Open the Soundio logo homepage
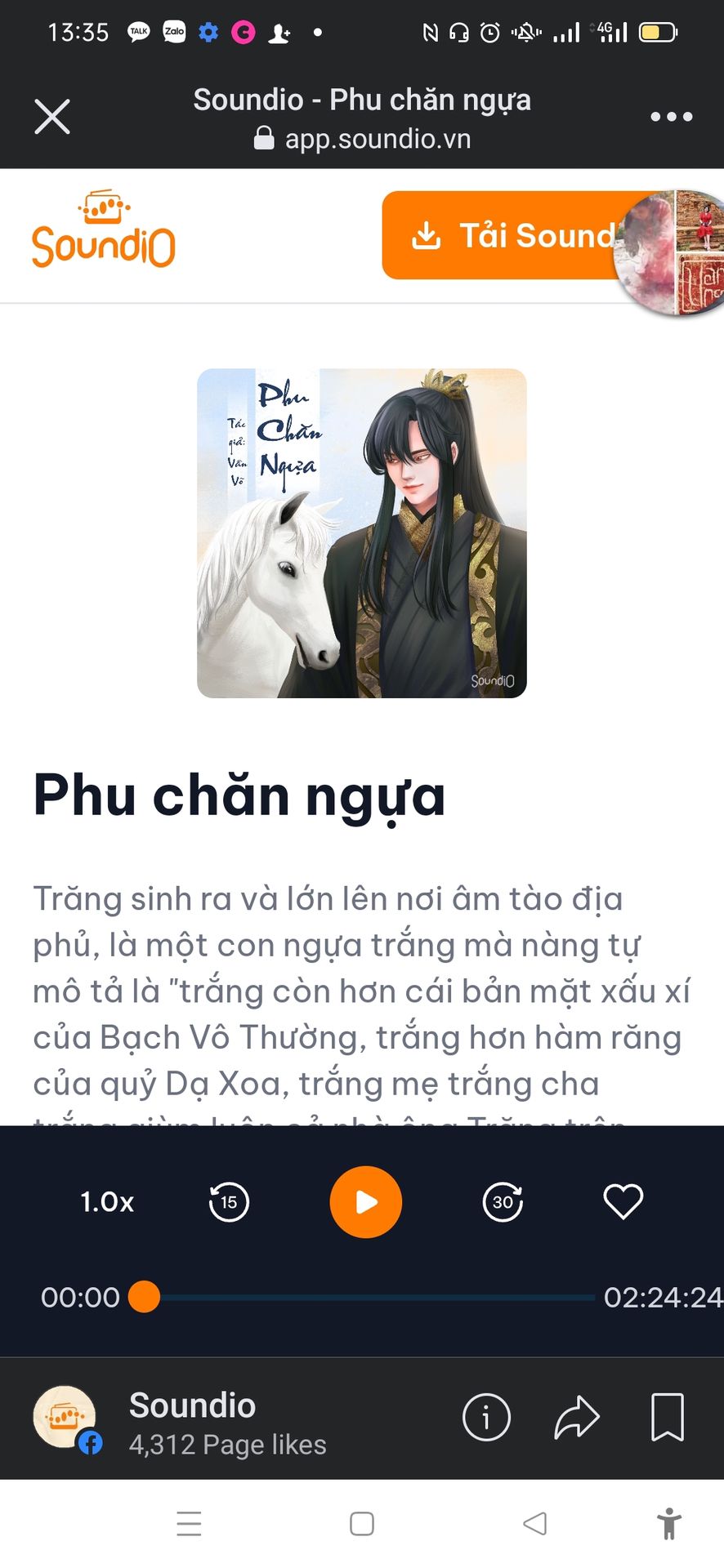 click(x=104, y=231)
